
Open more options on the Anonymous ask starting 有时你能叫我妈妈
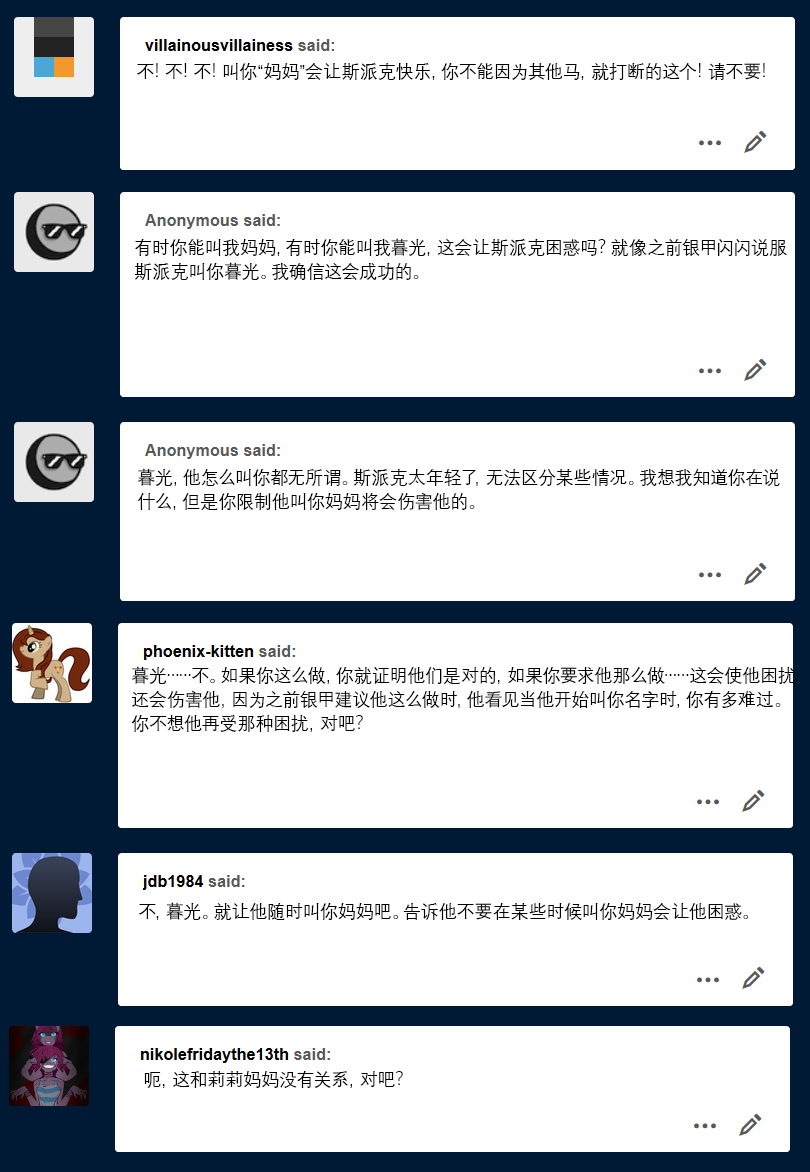710,371
